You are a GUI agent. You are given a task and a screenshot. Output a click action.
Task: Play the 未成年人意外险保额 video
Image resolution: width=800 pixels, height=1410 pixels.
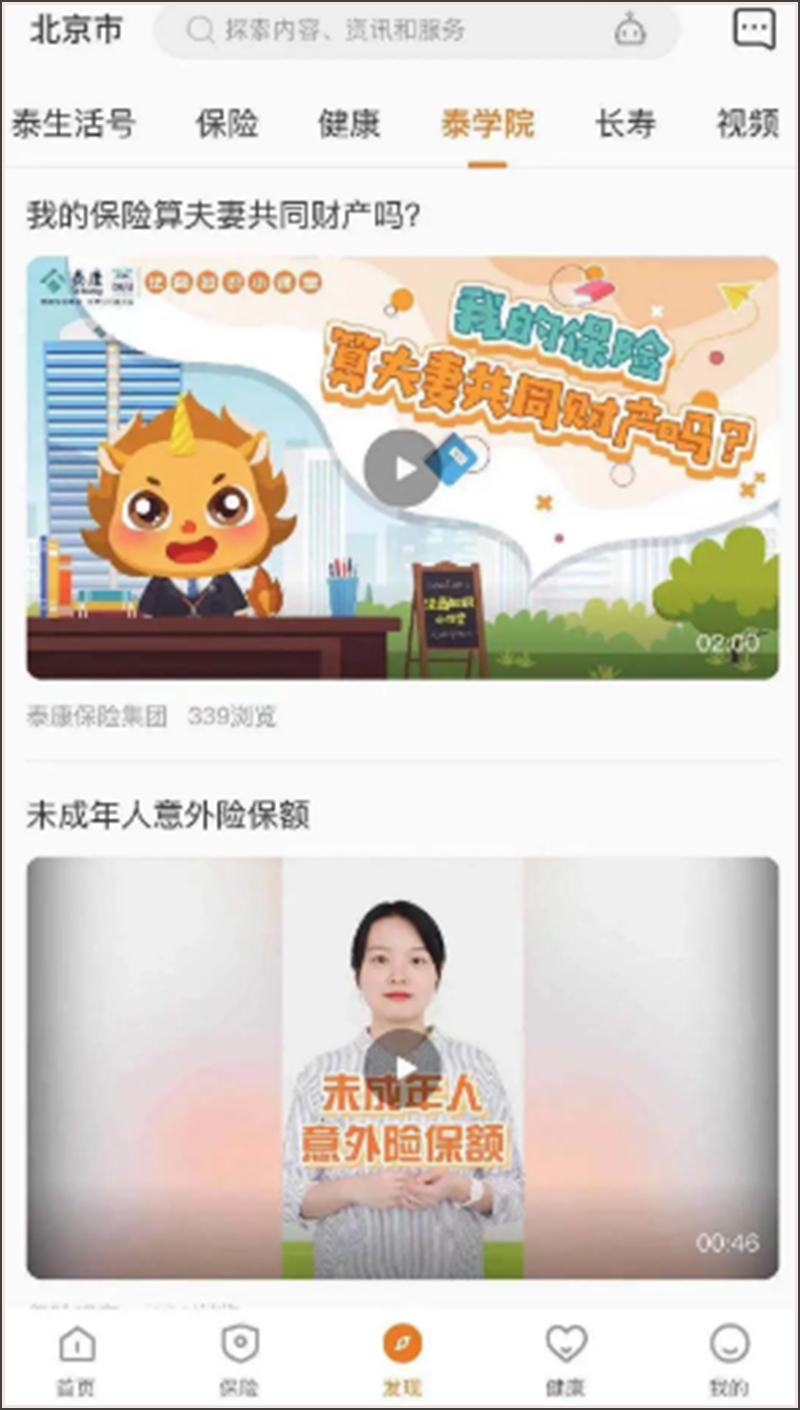[401, 1067]
